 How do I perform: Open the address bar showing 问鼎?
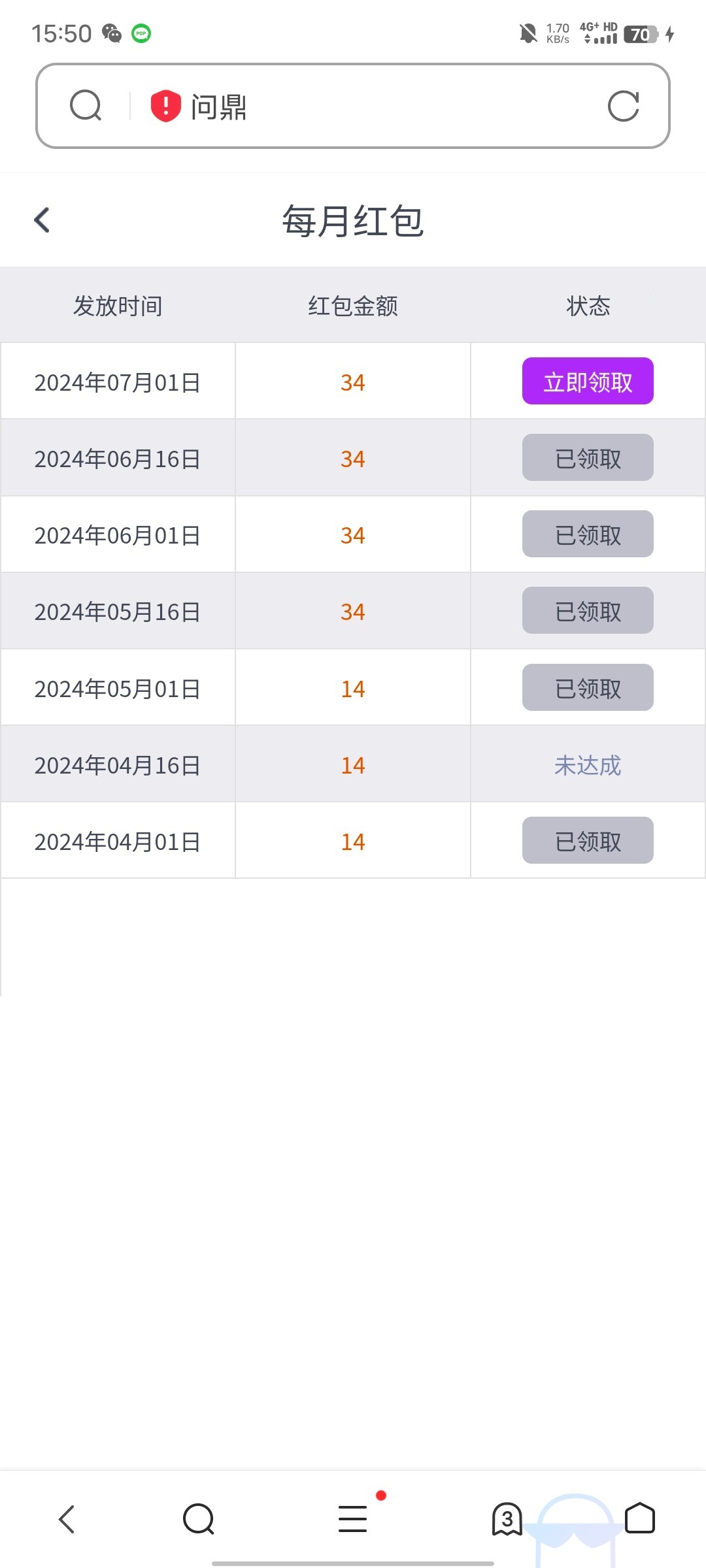(353, 106)
